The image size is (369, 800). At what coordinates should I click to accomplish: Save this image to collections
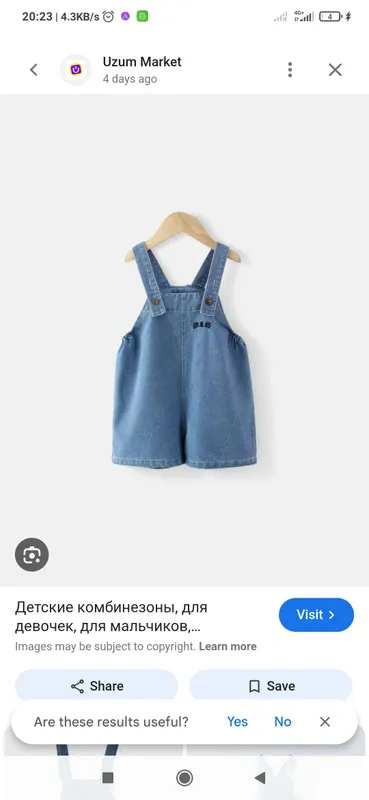[x=271, y=686]
